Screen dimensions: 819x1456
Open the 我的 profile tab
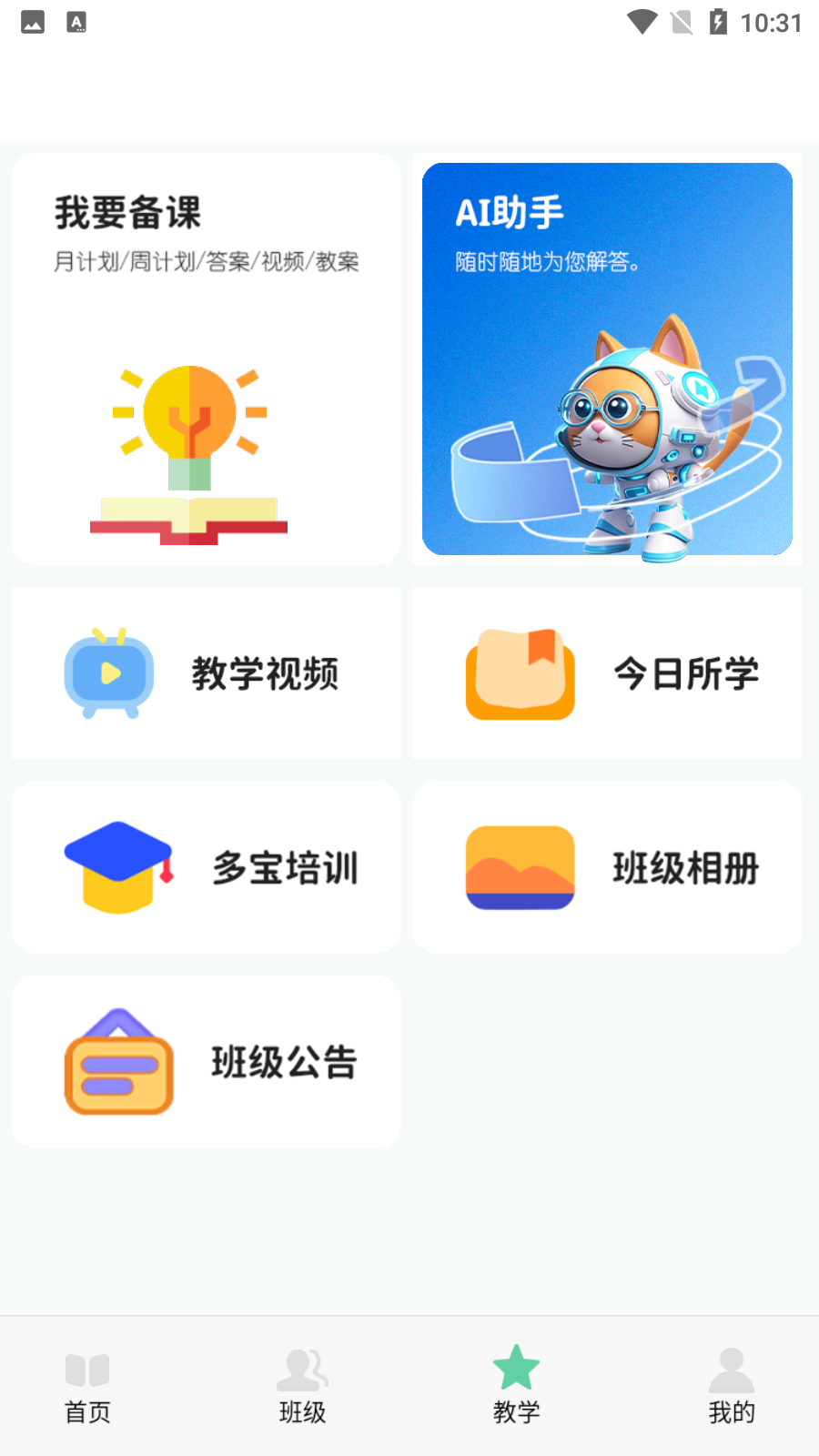click(x=732, y=1386)
